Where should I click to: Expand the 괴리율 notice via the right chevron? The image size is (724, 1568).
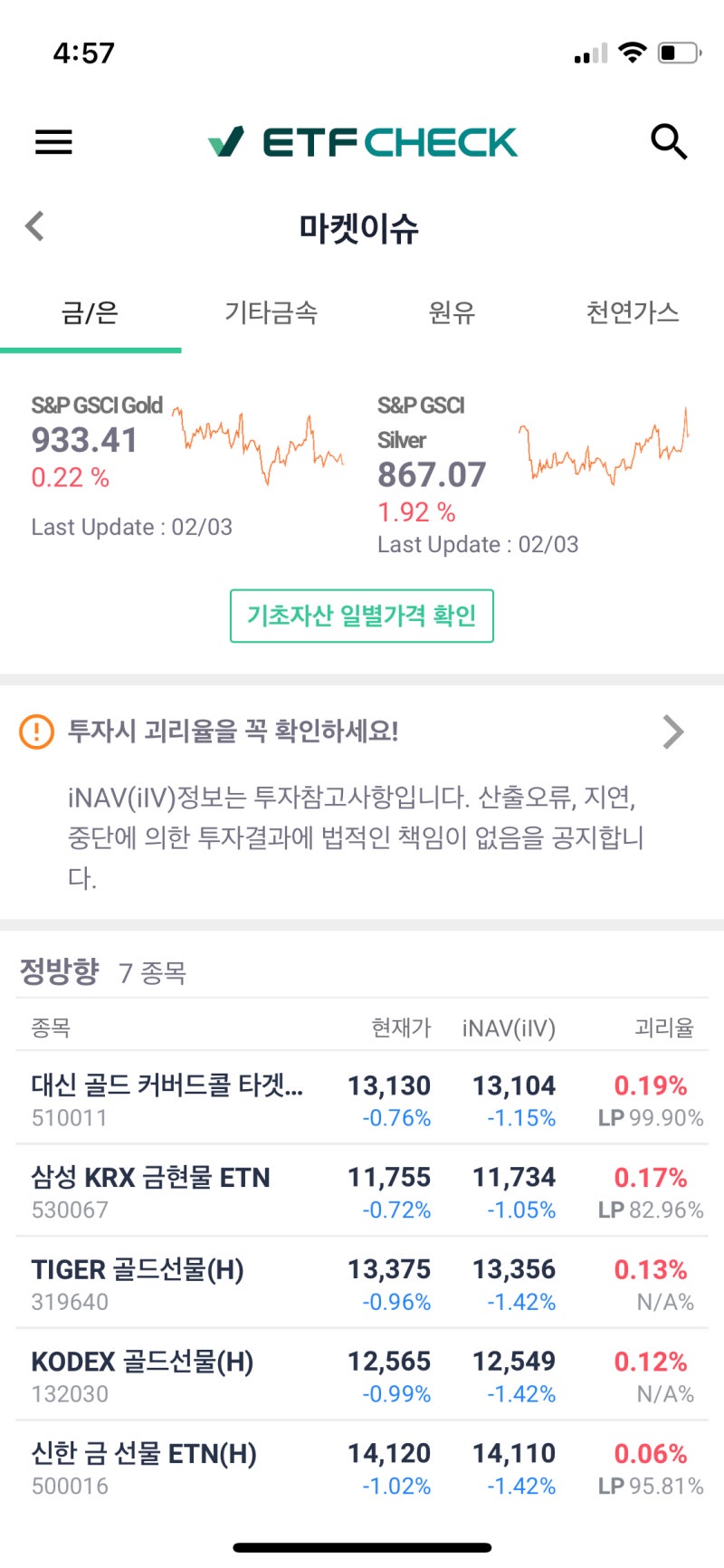673,731
